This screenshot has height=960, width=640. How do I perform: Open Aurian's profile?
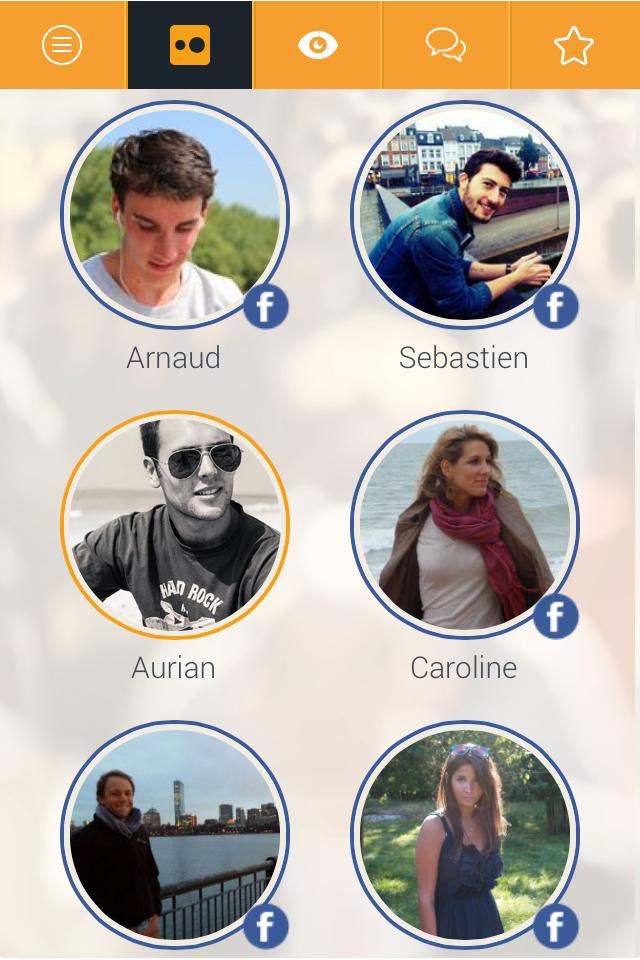[x=175, y=525]
